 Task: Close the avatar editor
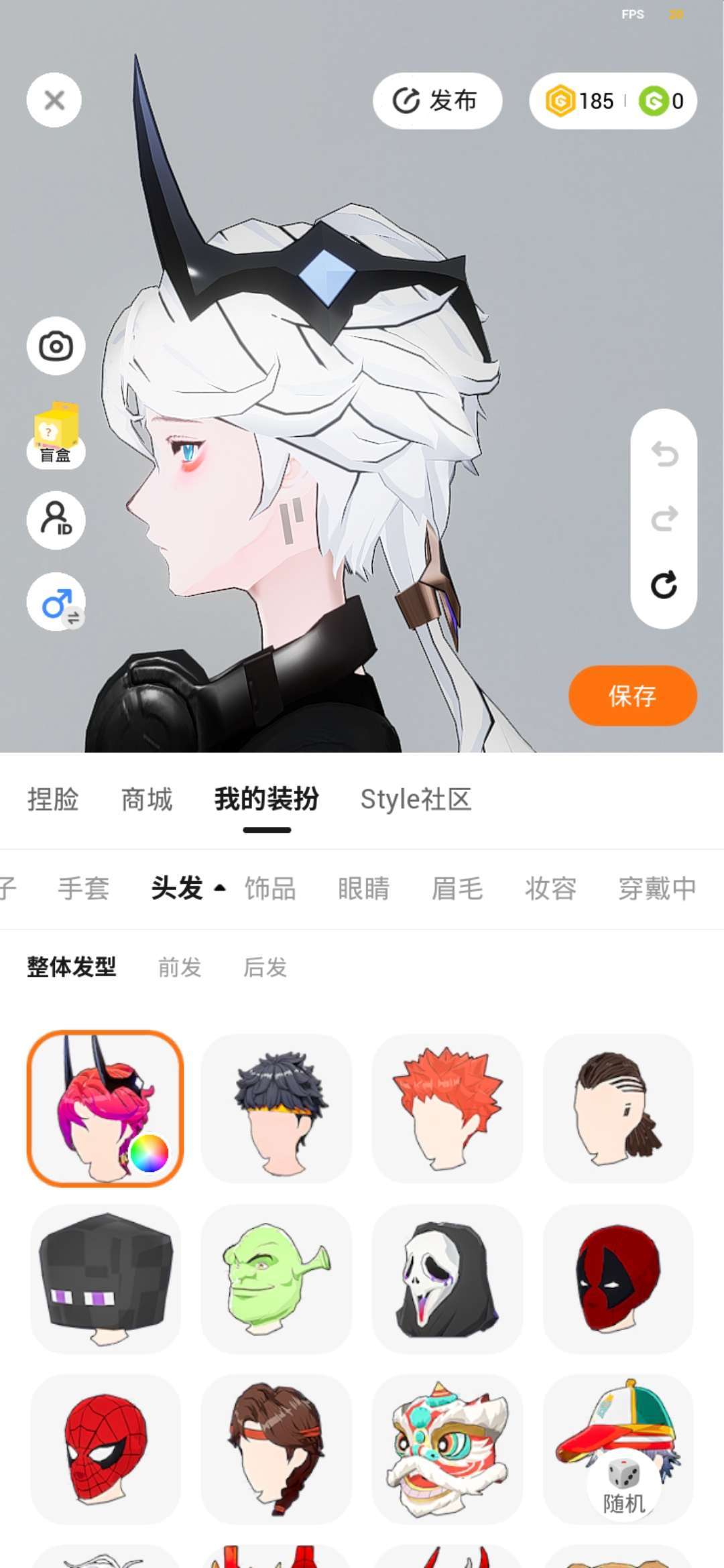coord(54,101)
